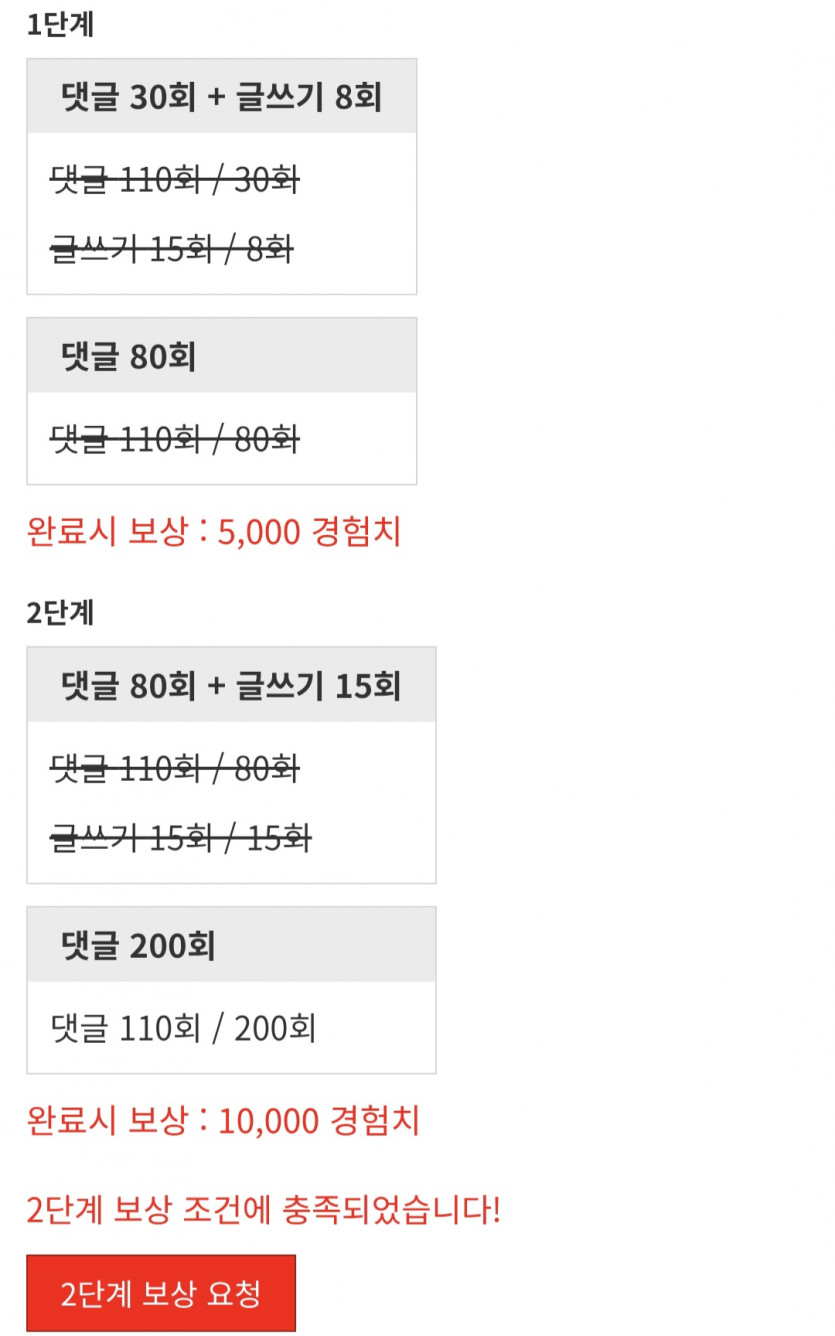835x1336 pixels.
Task: Click the 댓글 30회 + 글쓰기 8회 card header
Action: pos(222,95)
